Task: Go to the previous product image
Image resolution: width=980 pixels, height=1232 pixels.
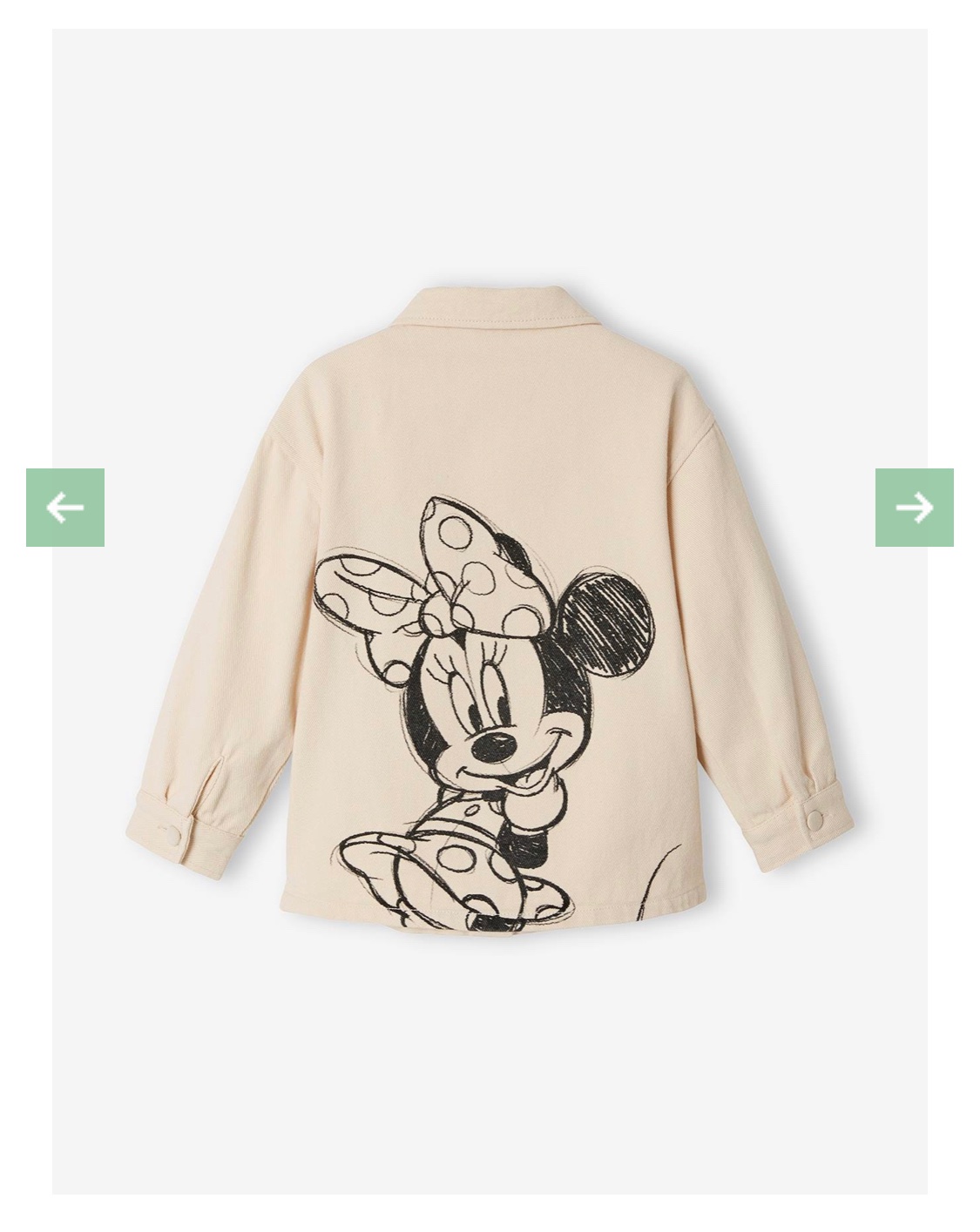Action: click(x=65, y=508)
